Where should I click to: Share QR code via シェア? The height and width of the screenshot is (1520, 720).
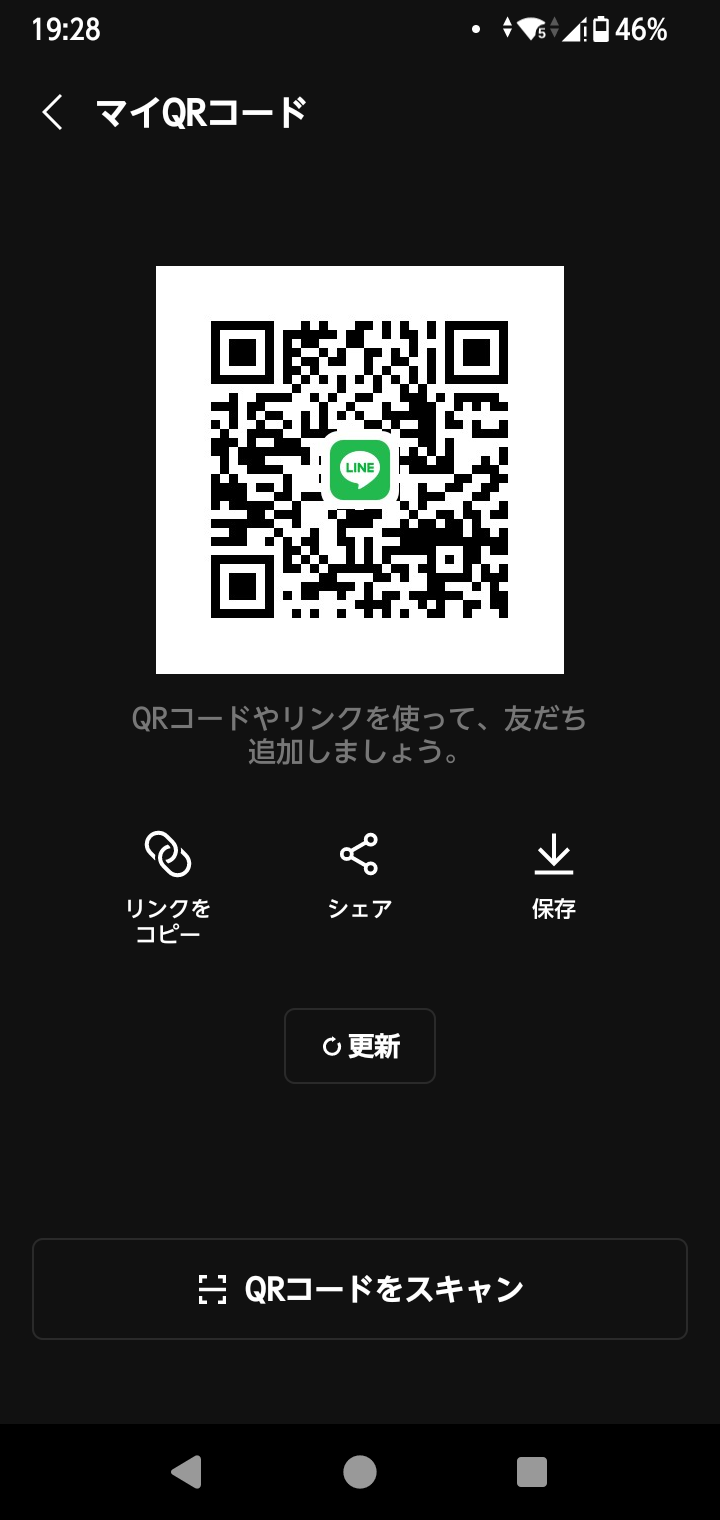360,877
